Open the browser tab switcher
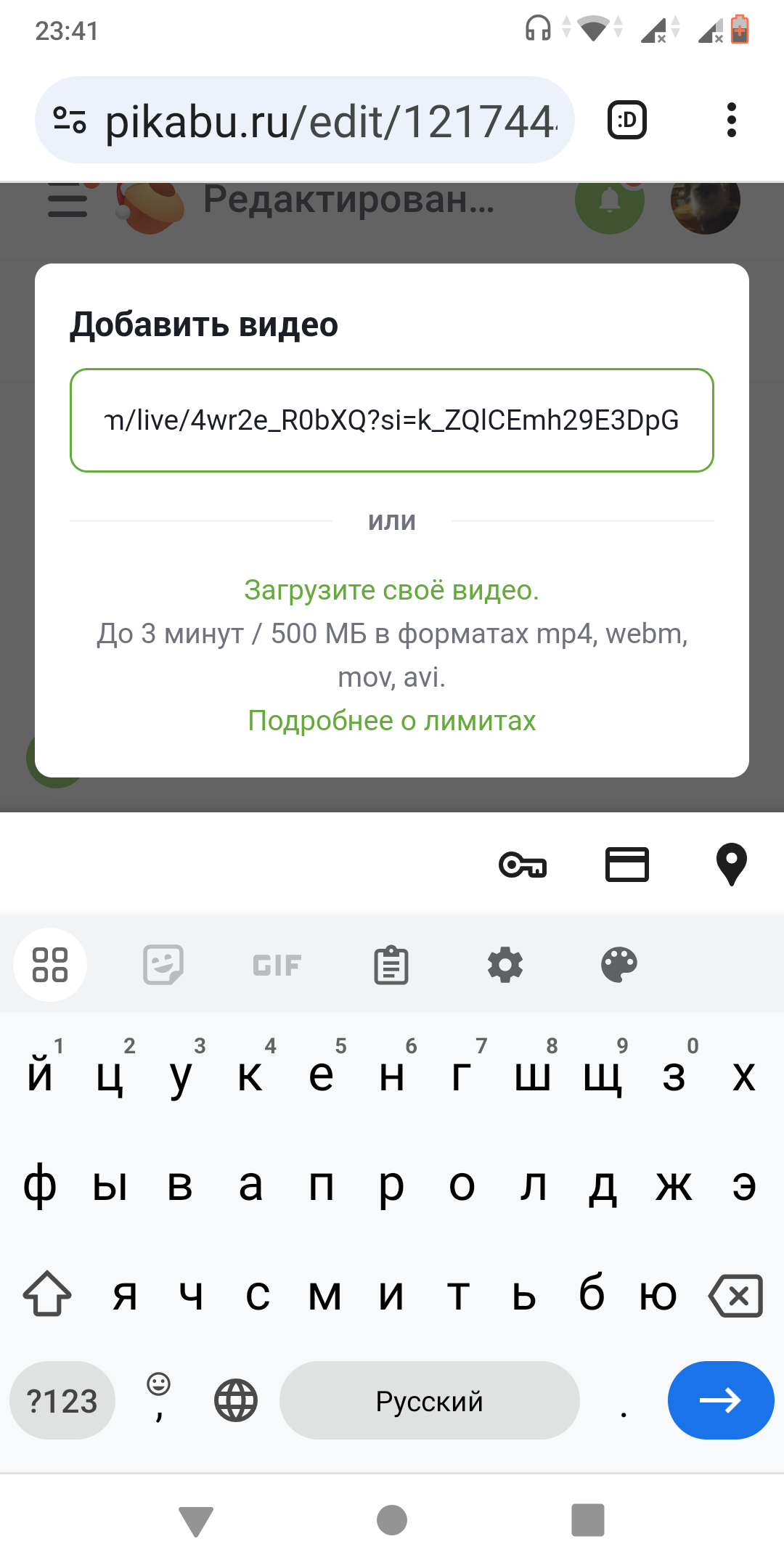Viewport: 784px width, 1568px height. 626,120
